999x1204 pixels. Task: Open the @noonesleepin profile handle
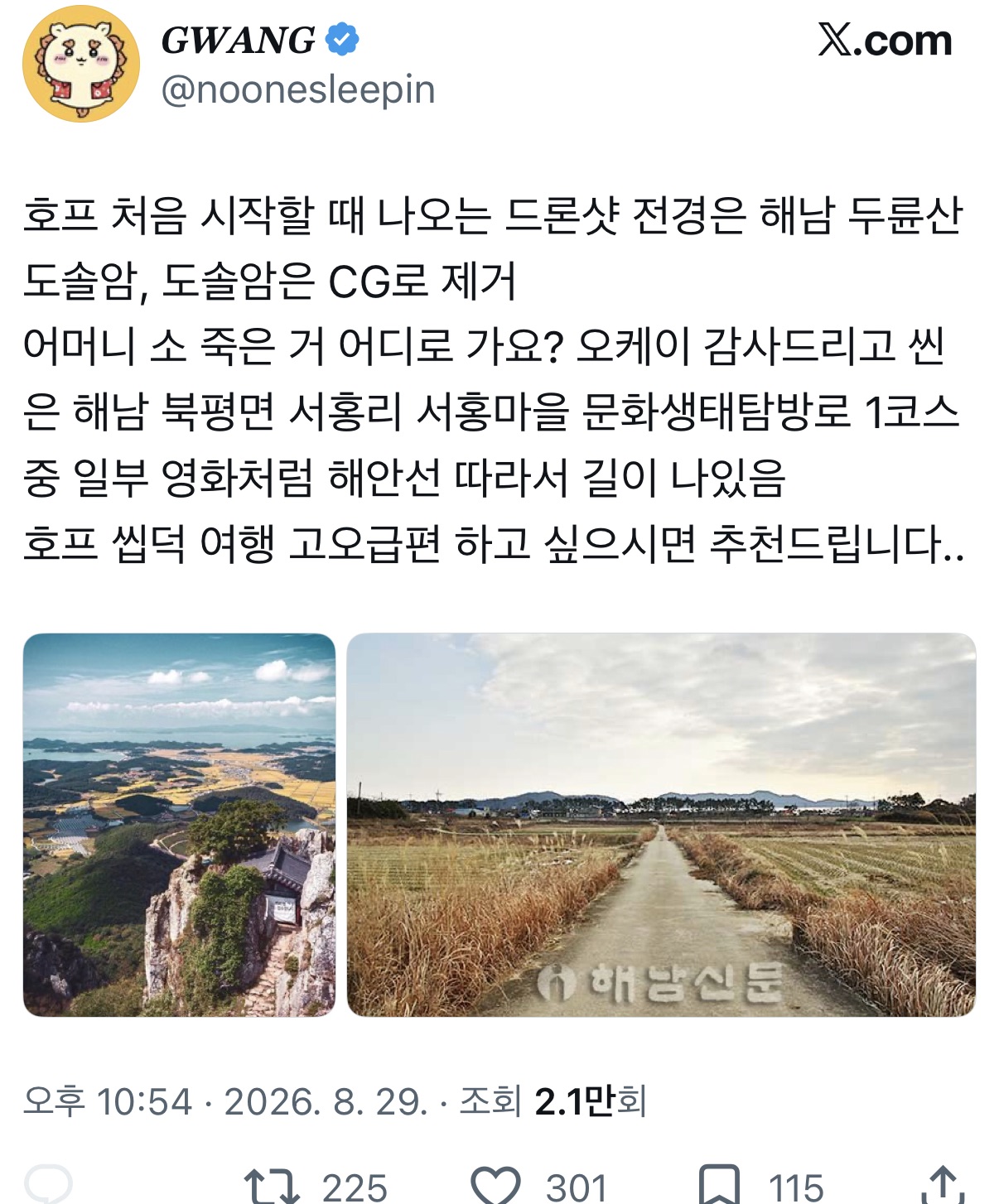[x=298, y=89]
